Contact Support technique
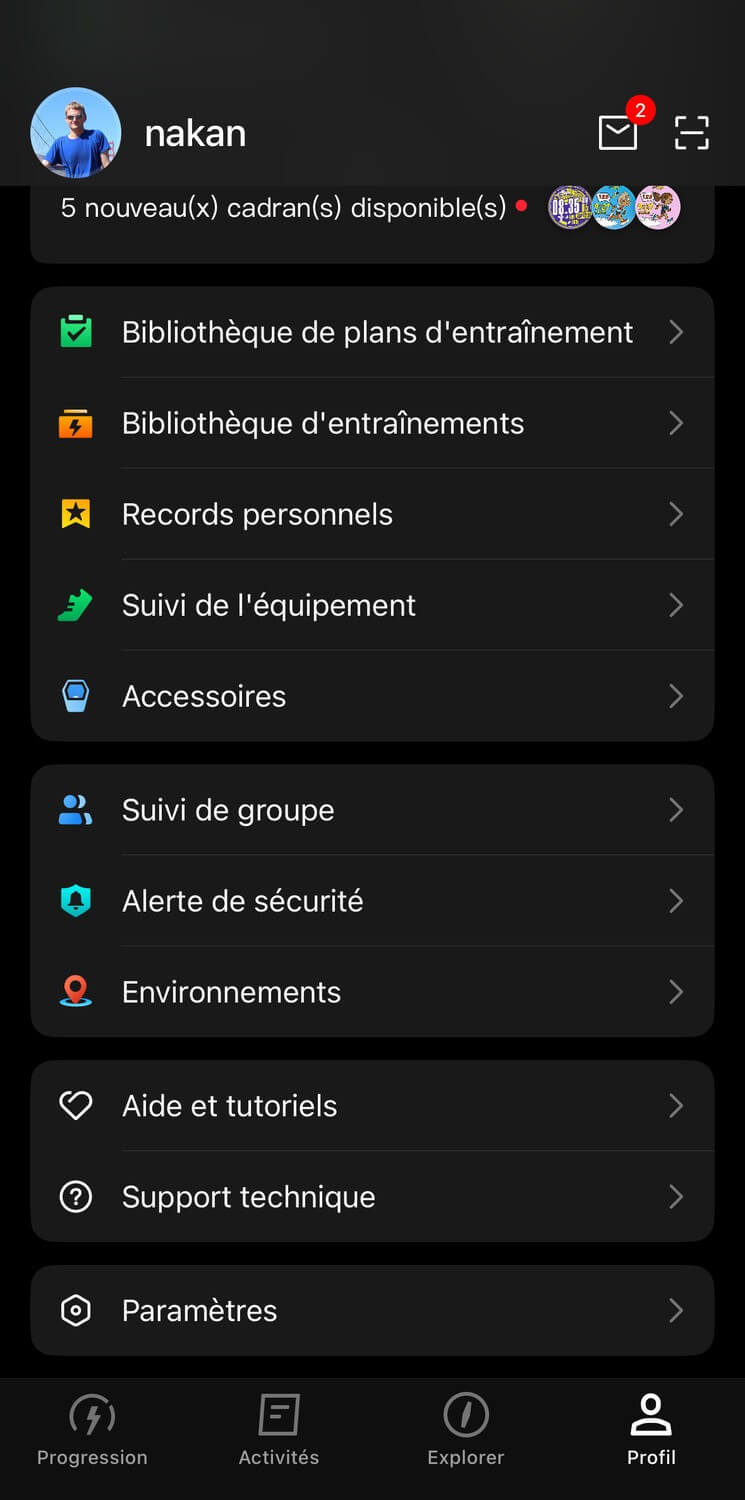Screen dimensions: 745x1500 click(x=372, y=1197)
